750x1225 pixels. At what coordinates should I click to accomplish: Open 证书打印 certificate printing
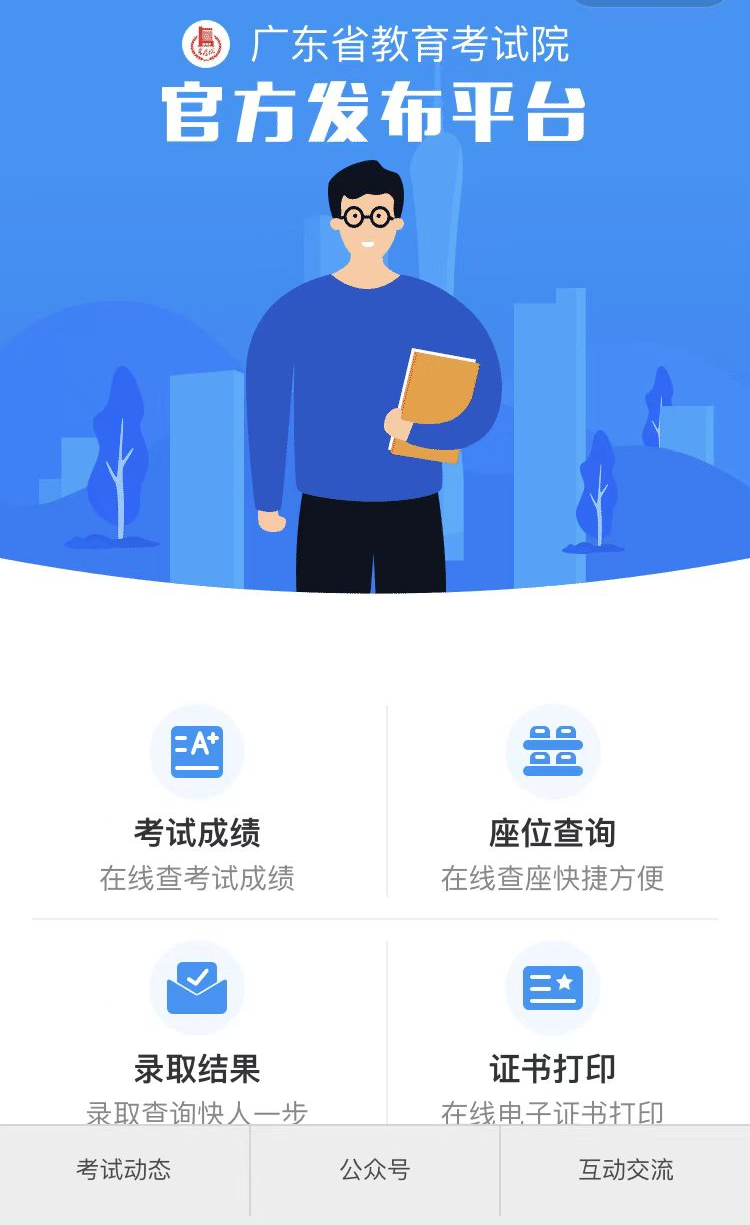pyautogui.click(x=552, y=1030)
